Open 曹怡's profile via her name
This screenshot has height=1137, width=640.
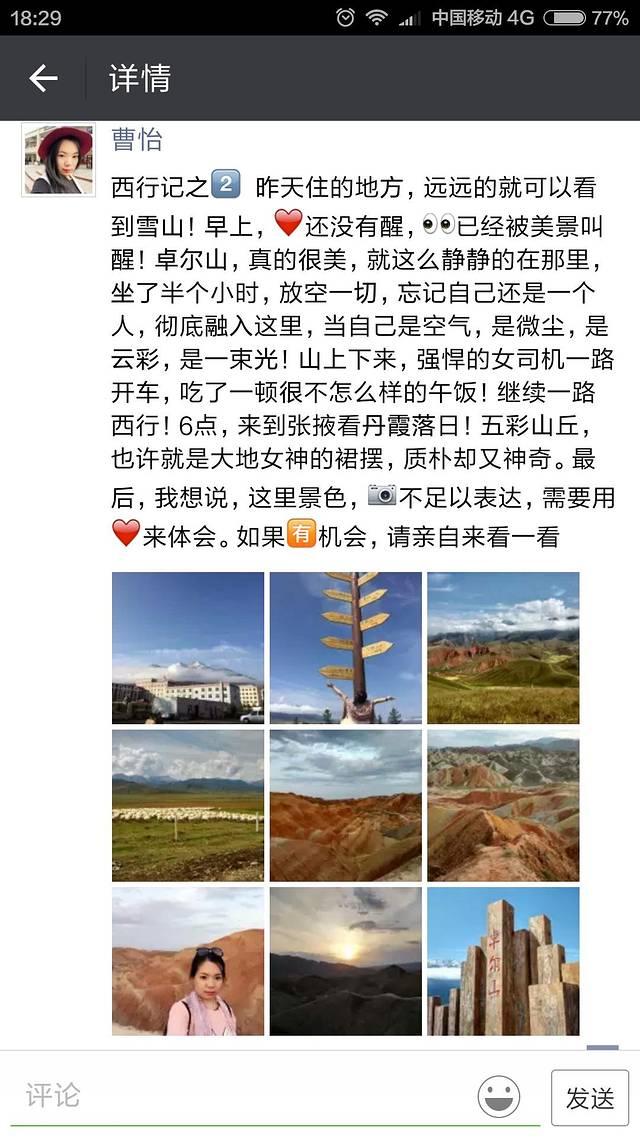click(x=137, y=140)
